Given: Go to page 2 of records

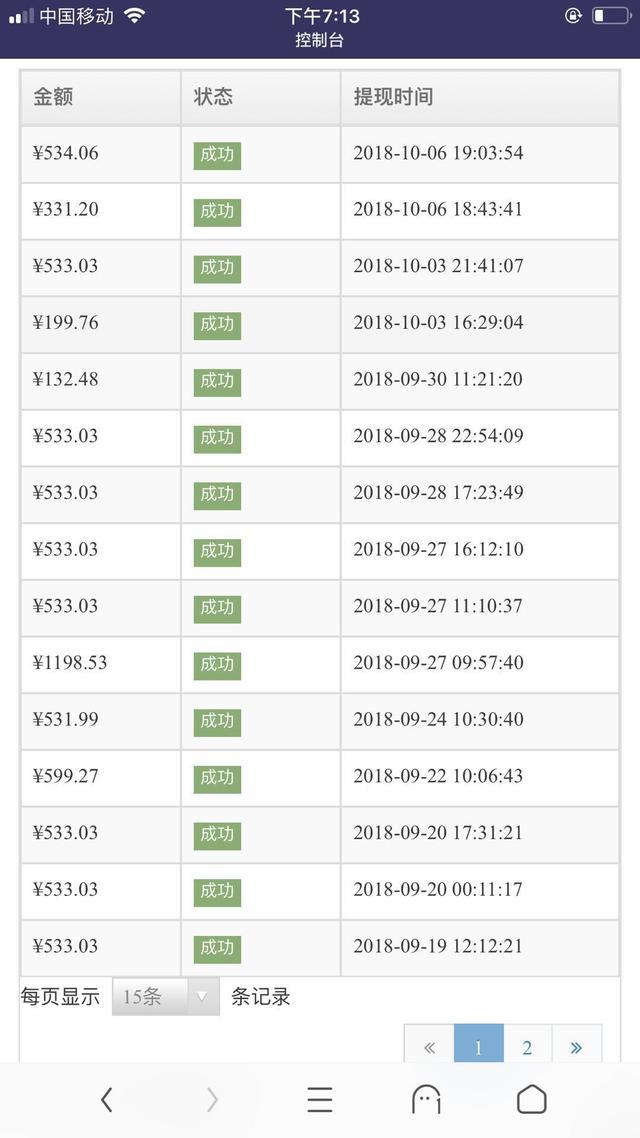Looking at the screenshot, I should (527, 1047).
